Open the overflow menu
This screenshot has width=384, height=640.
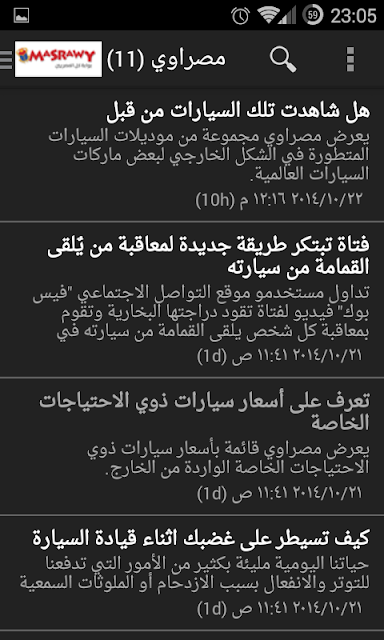[350, 60]
